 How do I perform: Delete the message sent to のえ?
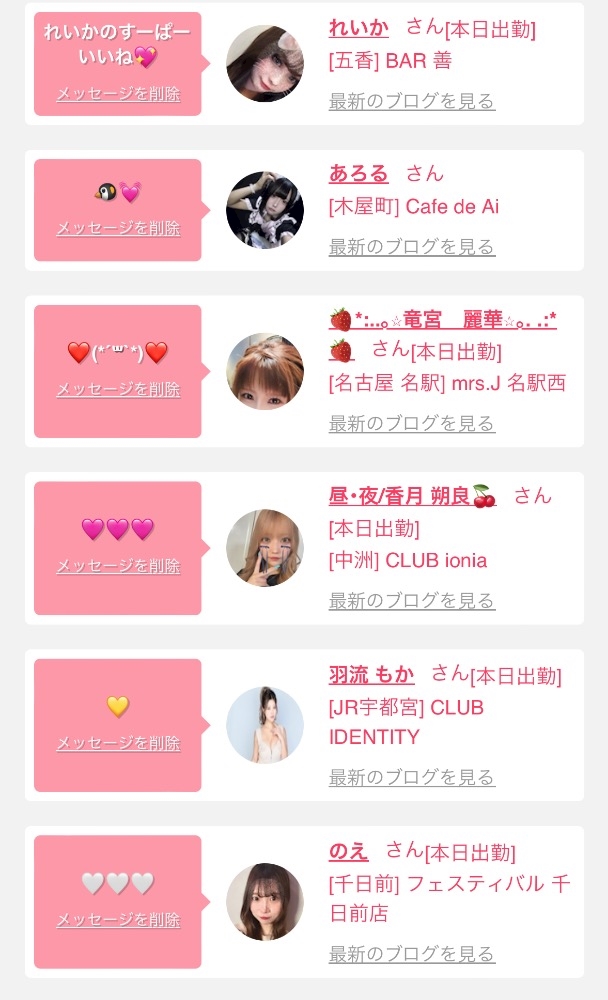point(118,920)
